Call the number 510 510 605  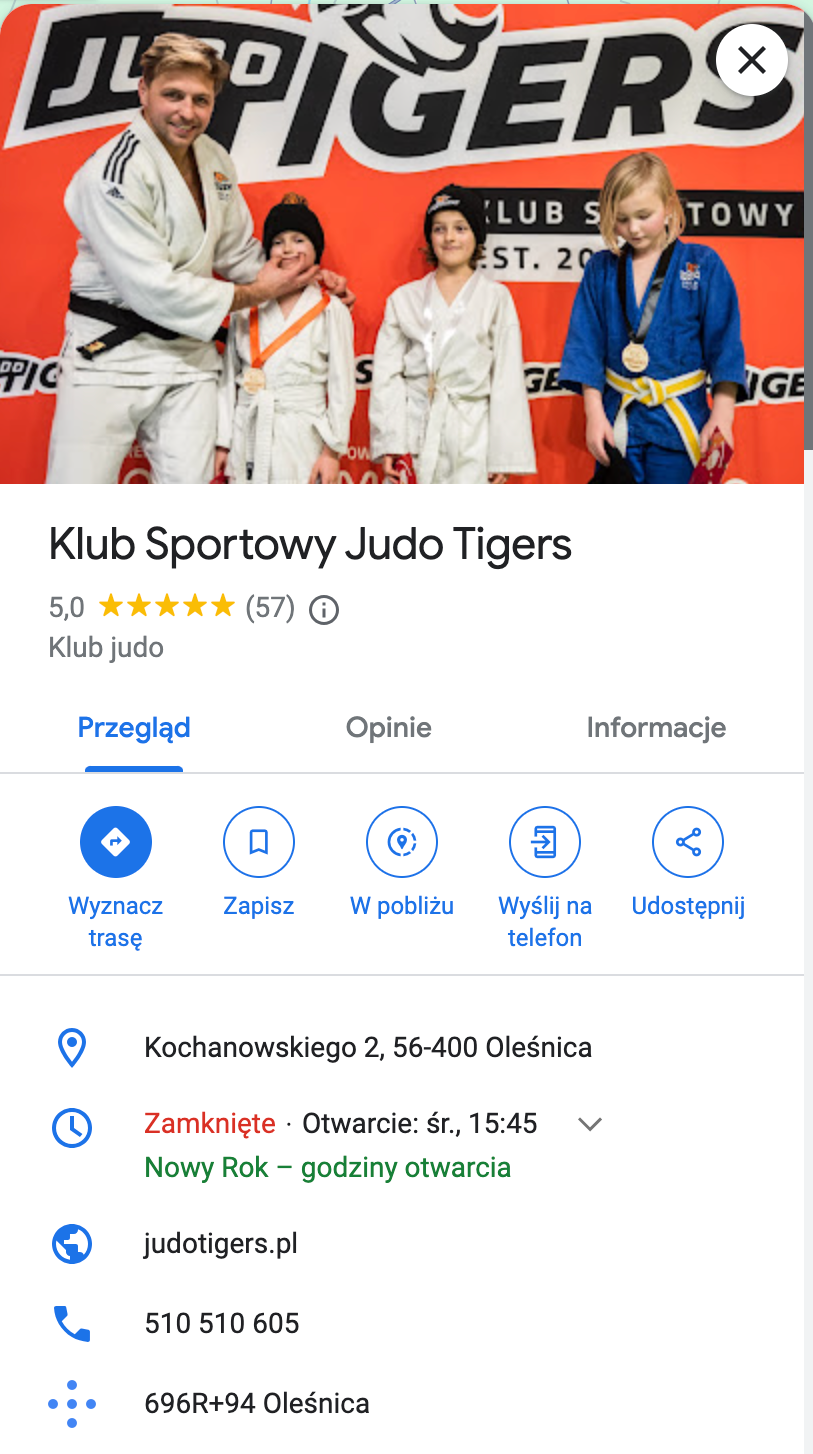(222, 1323)
